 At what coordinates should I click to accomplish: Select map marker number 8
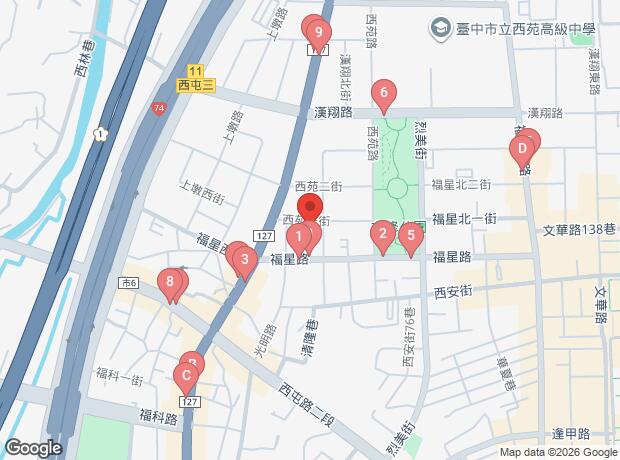pyautogui.click(x=171, y=283)
